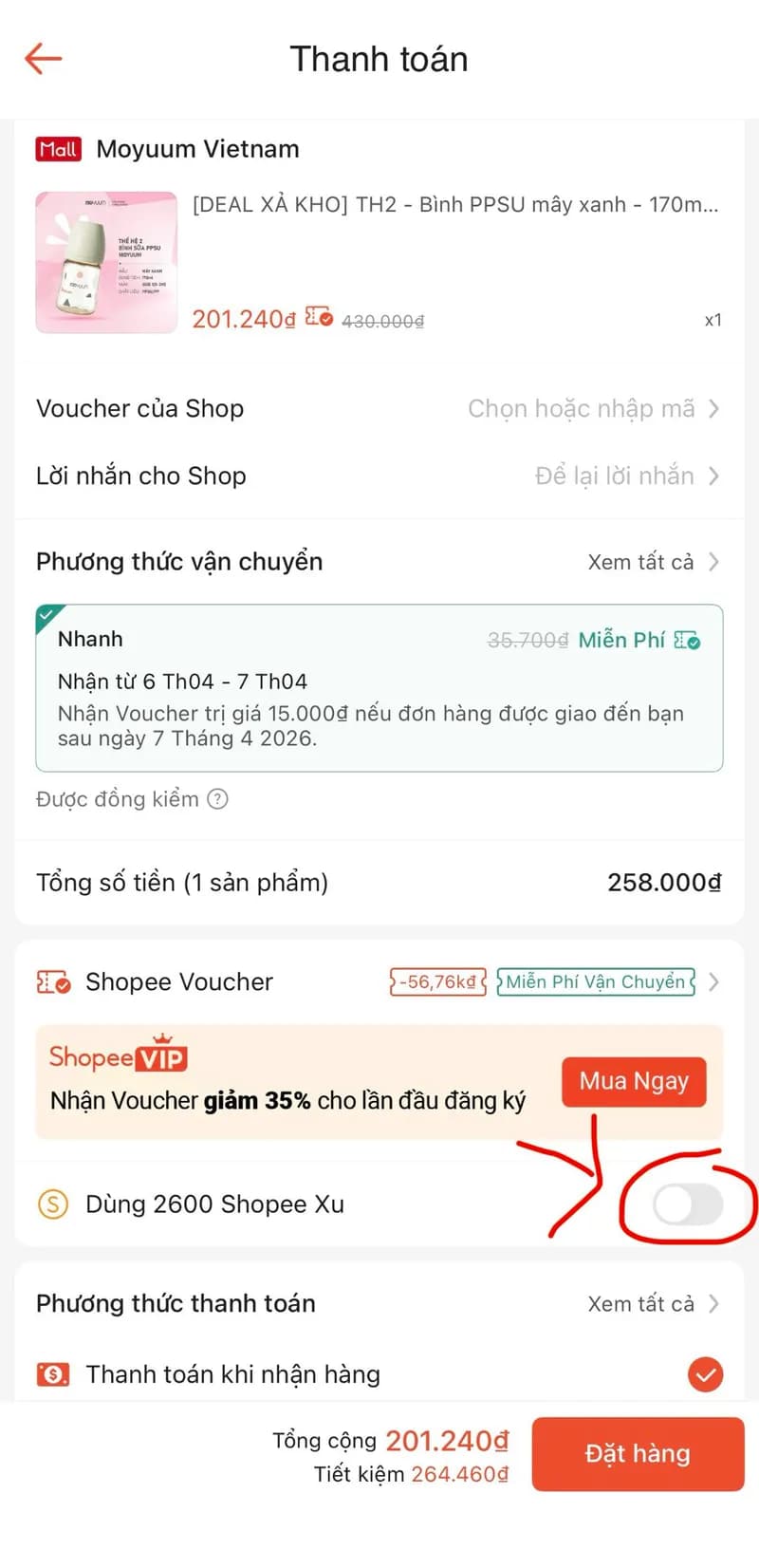Open Xem tất cả for Phương thức thanh toán
The width and height of the screenshot is (759, 1568).
(x=641, y=1303)
